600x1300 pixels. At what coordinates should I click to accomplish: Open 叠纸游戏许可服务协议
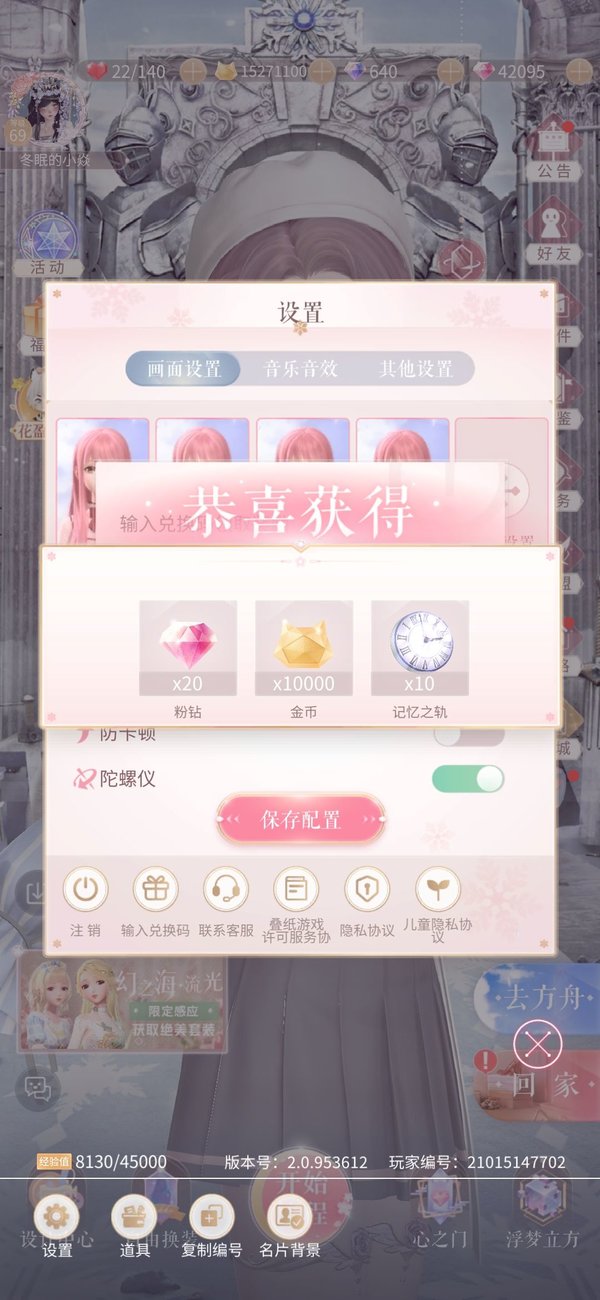click(296, 889)
